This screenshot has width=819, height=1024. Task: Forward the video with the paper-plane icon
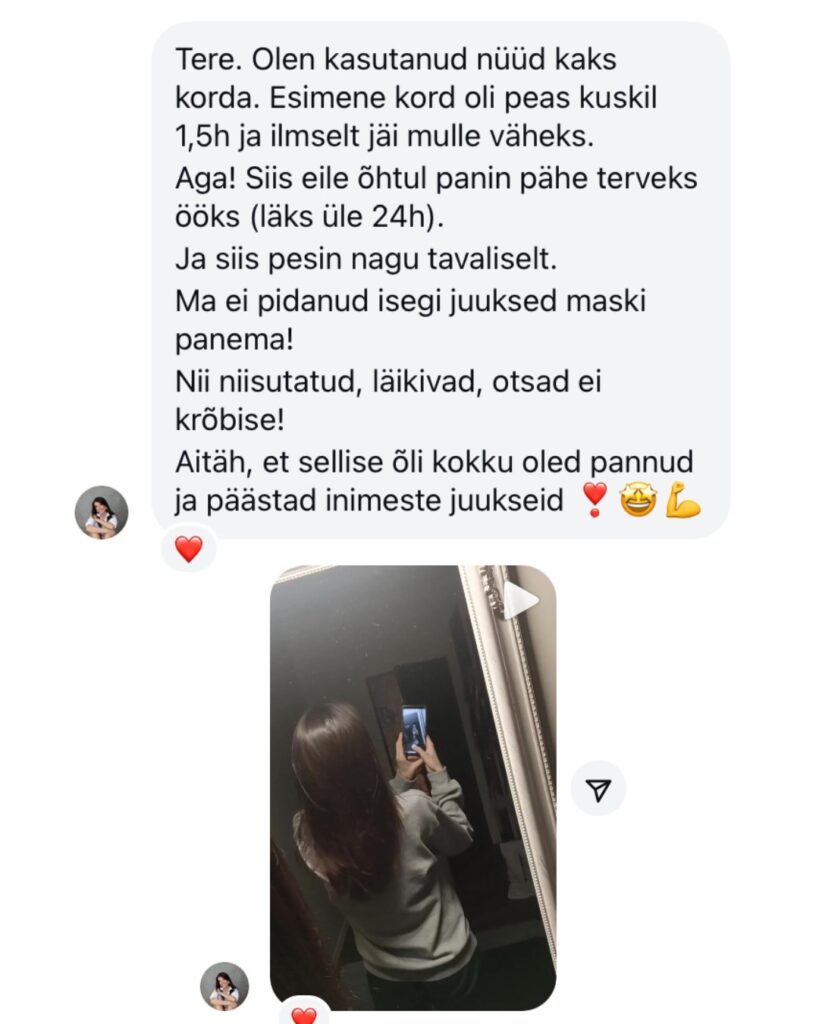tap(598, 789)
